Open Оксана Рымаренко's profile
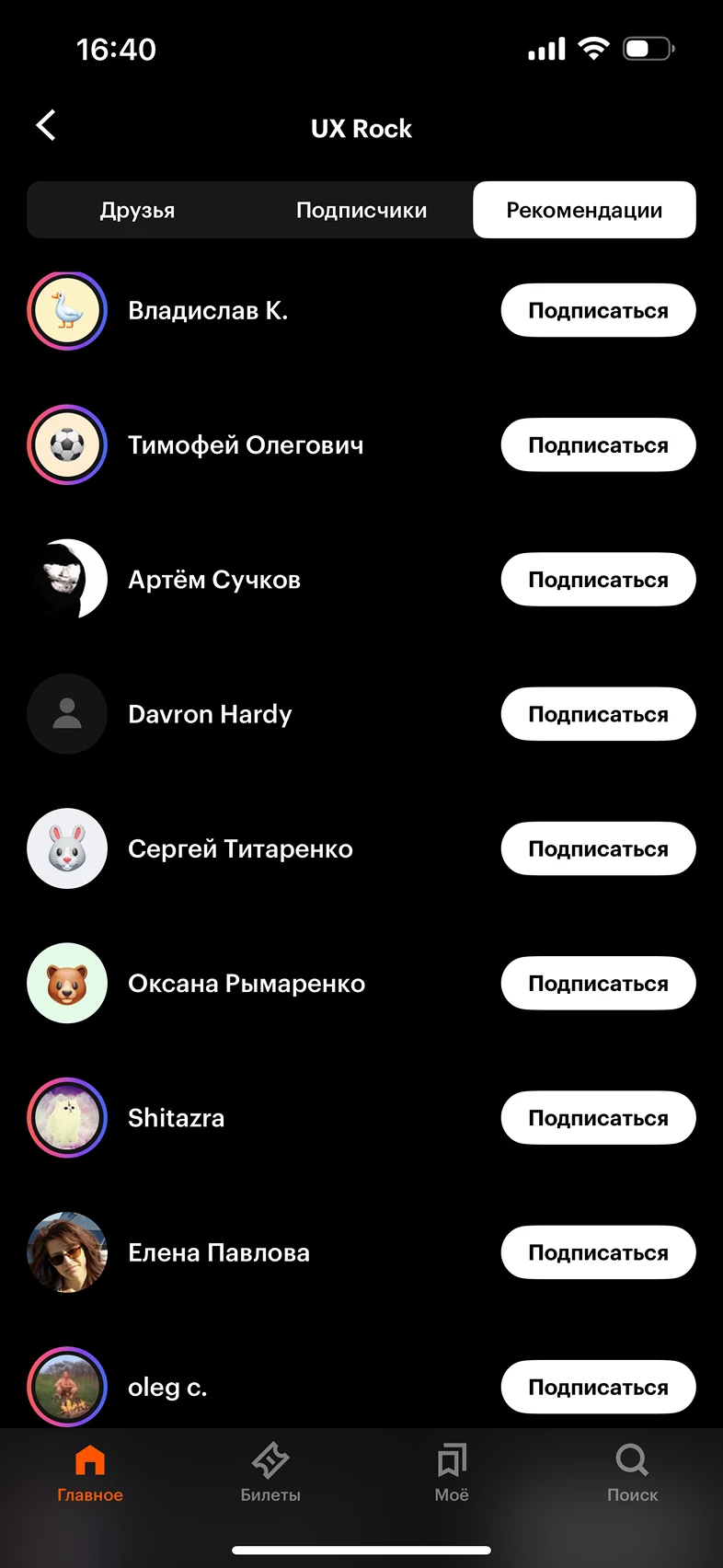 click(247, 984)
